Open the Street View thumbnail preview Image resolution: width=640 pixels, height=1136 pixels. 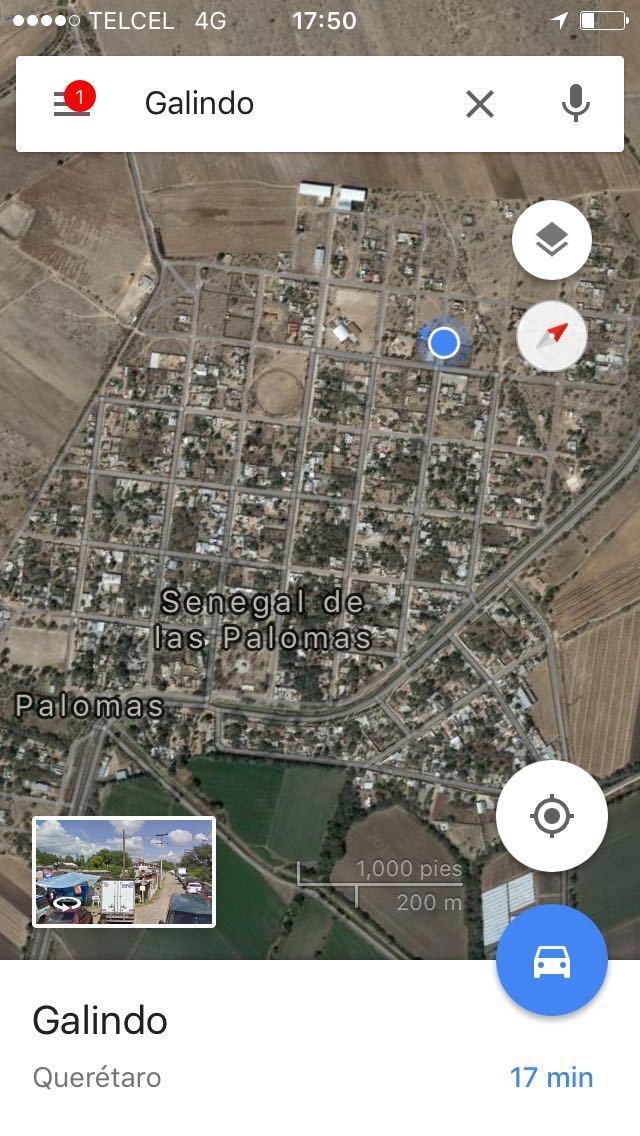(x=124, y=872)
